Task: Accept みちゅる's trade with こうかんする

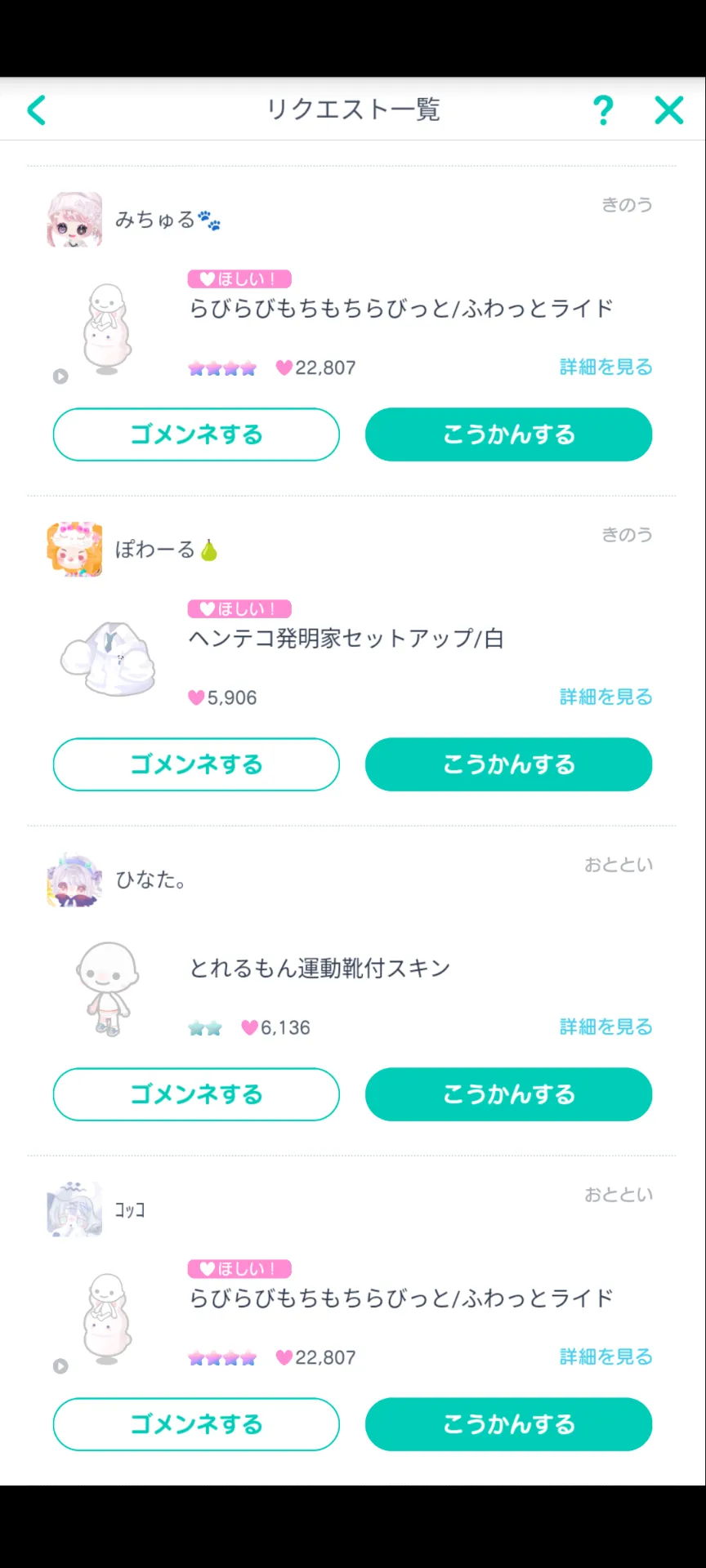Action: pyautogui.click(x=508, y=434)
